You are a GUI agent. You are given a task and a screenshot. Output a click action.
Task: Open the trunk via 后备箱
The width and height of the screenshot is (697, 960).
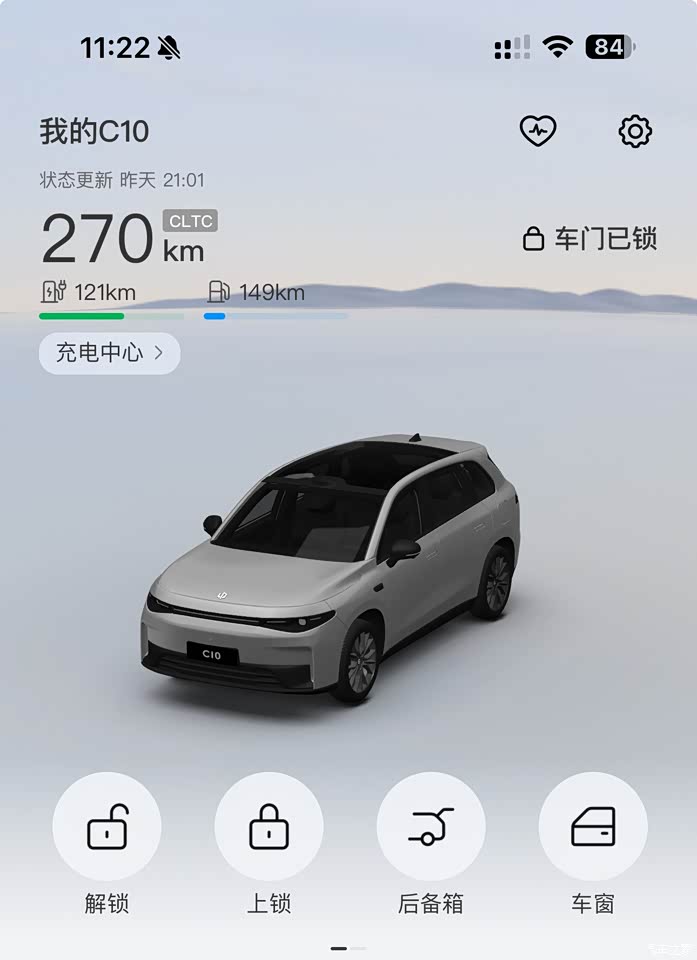pos(431,827)
